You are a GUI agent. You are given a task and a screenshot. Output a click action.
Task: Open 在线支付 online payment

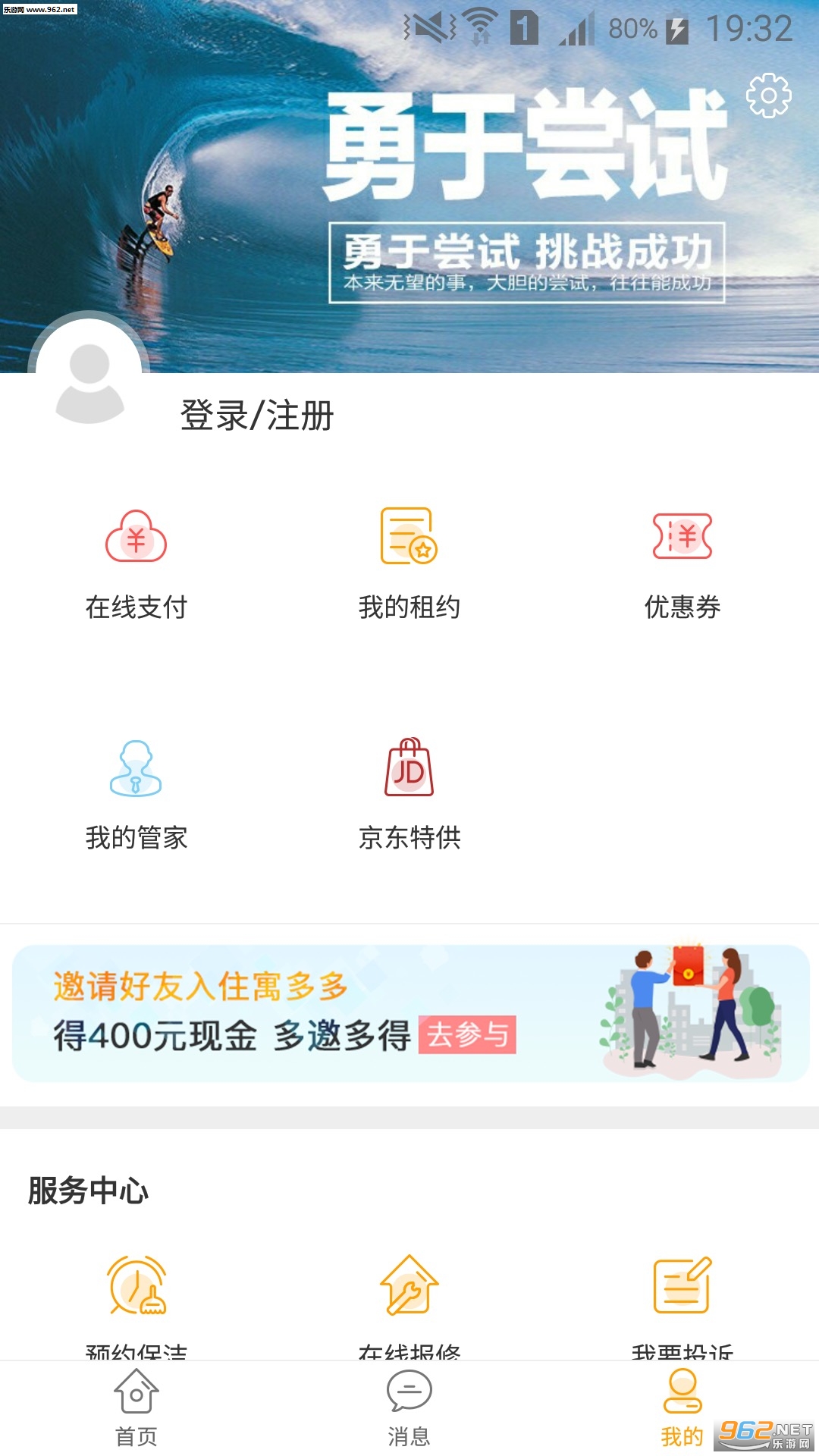[x=136, y=563]
